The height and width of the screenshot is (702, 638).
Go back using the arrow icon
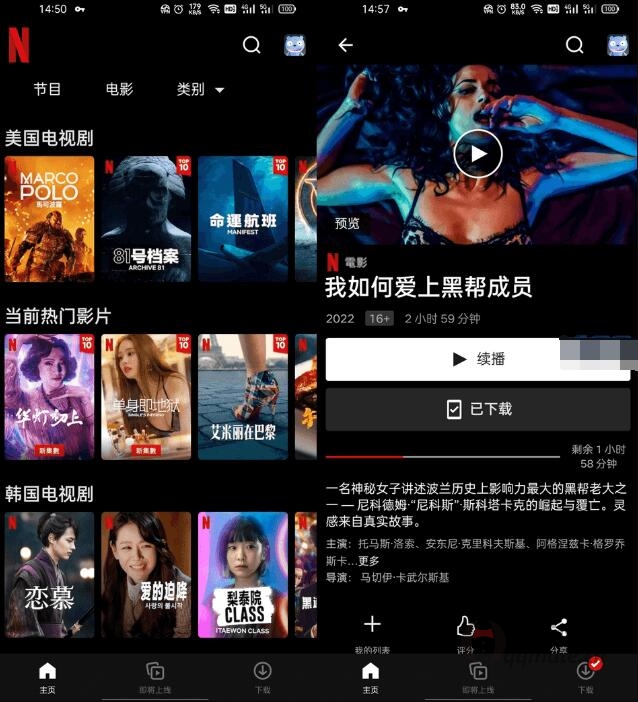(346, 45)
